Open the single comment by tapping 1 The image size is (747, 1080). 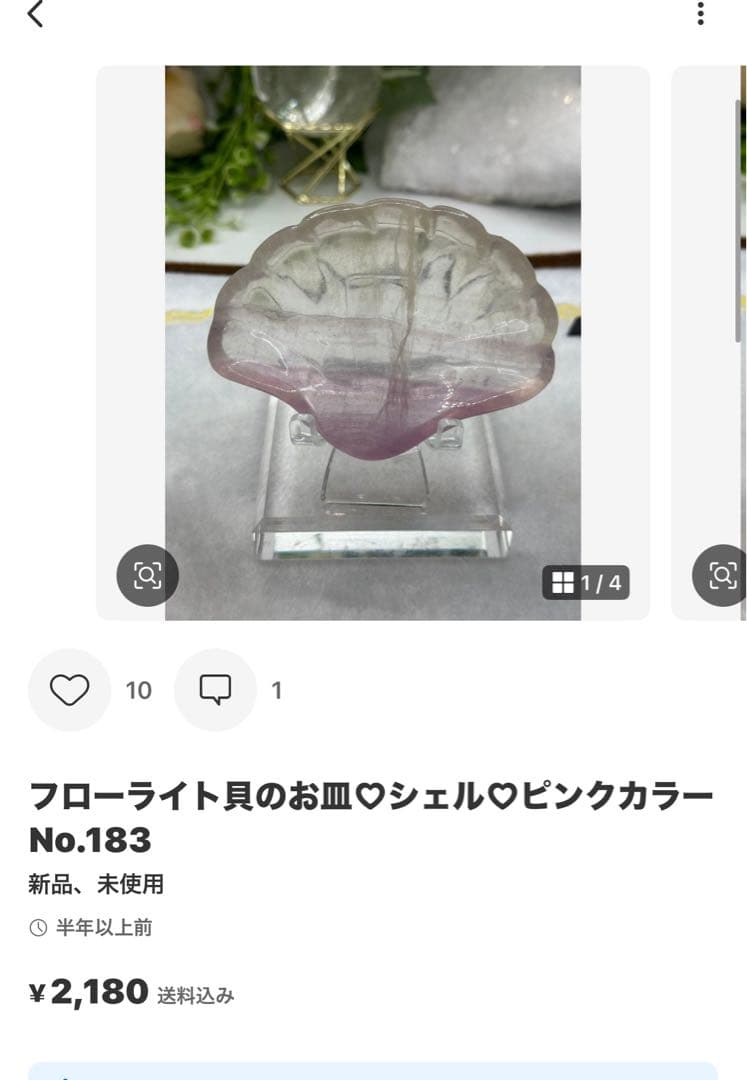point(276,690)
